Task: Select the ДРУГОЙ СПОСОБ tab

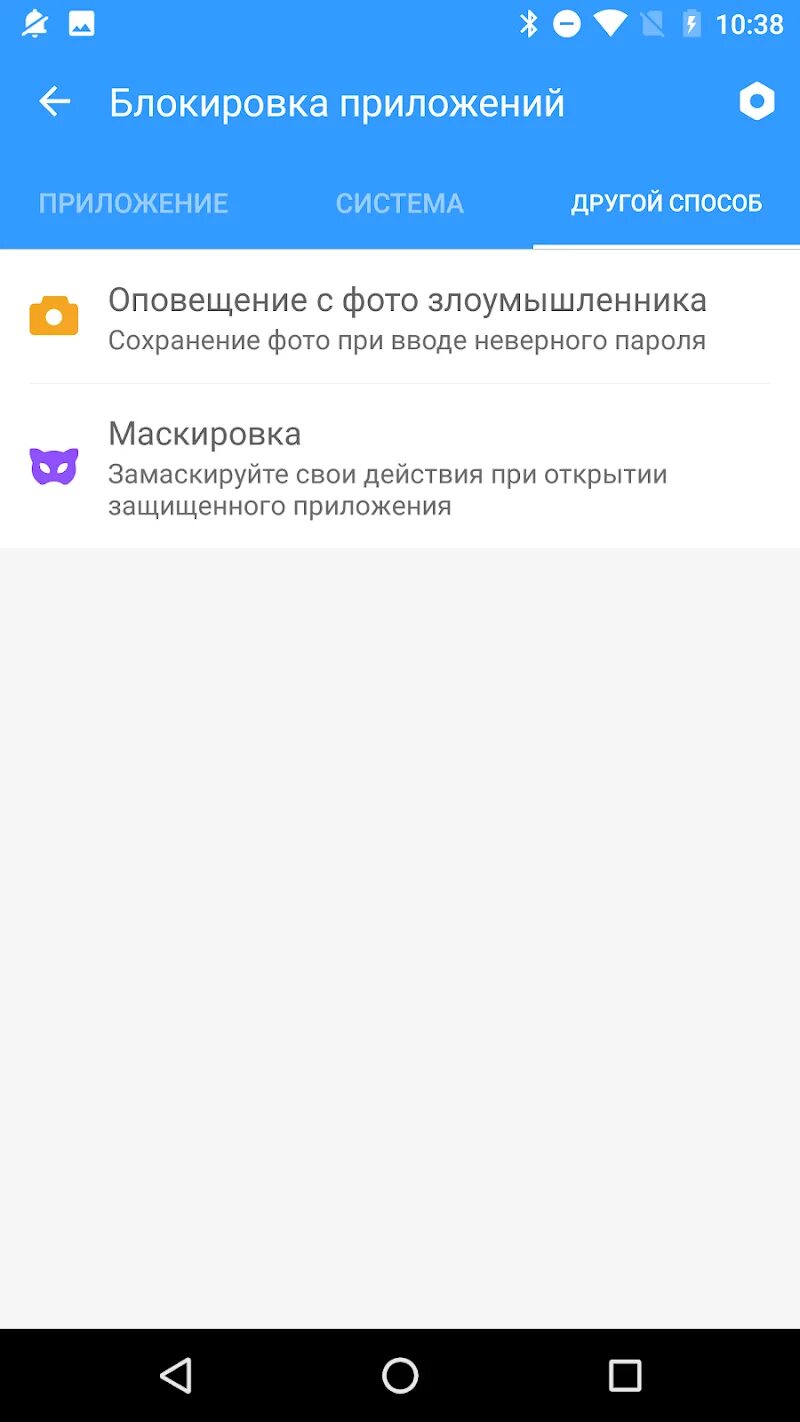Action: [666, 202]
